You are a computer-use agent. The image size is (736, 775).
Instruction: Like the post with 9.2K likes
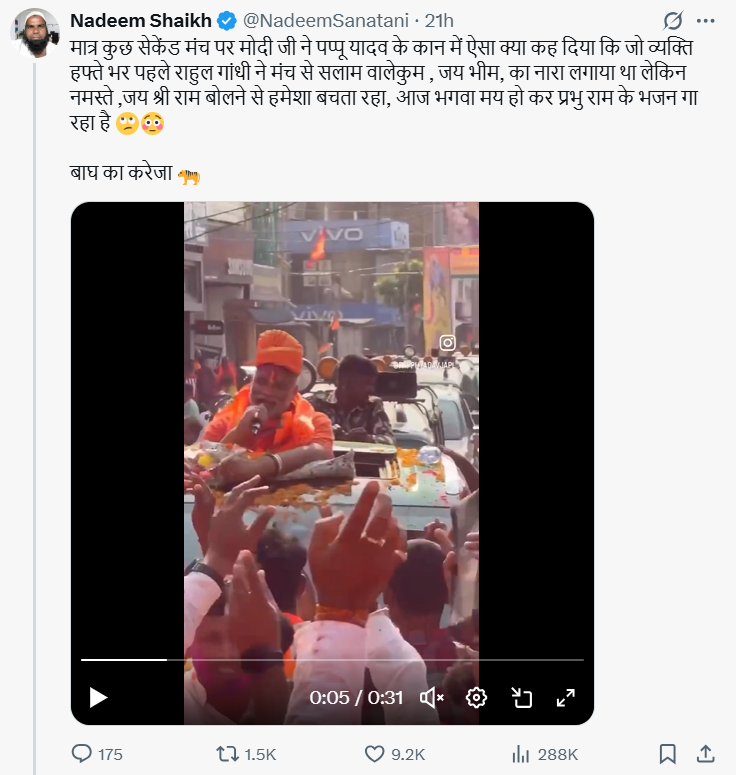[375, 754]
